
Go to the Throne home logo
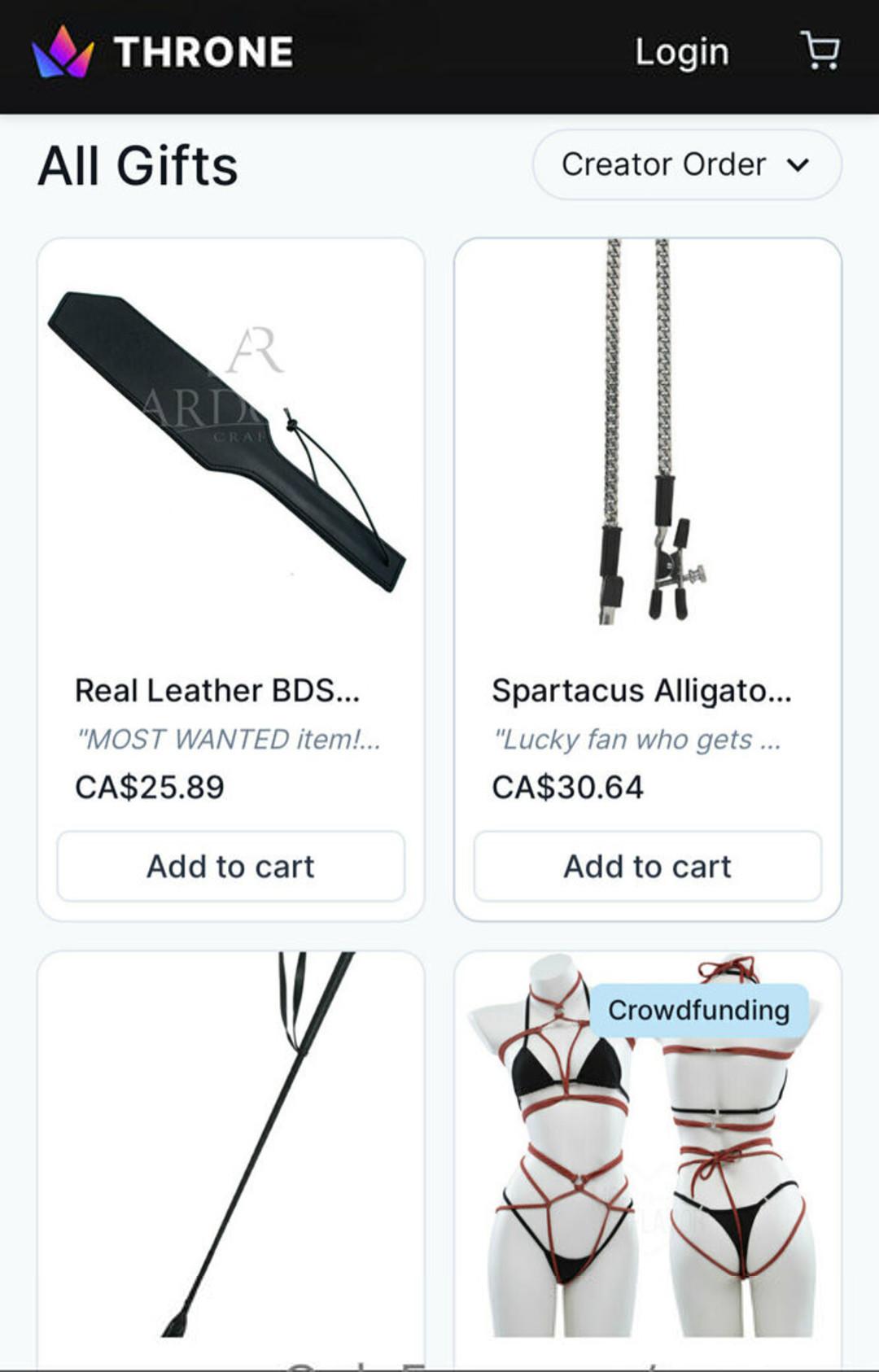pos(163,52)
